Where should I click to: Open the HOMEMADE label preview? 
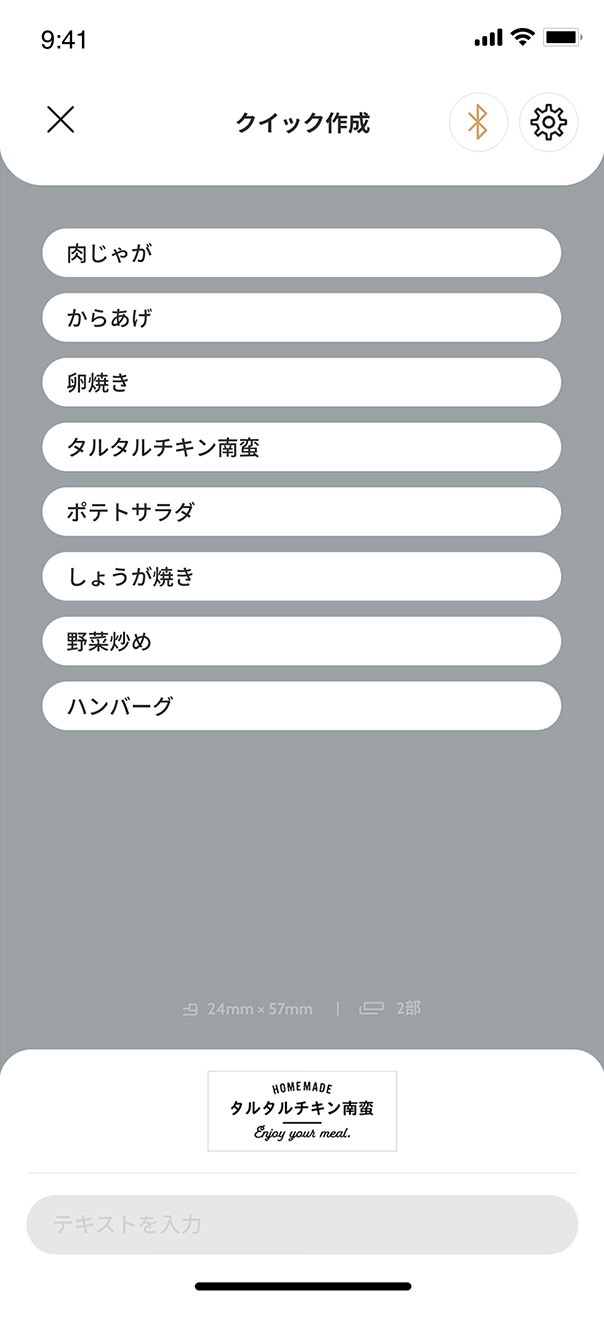click(302, 1111)
